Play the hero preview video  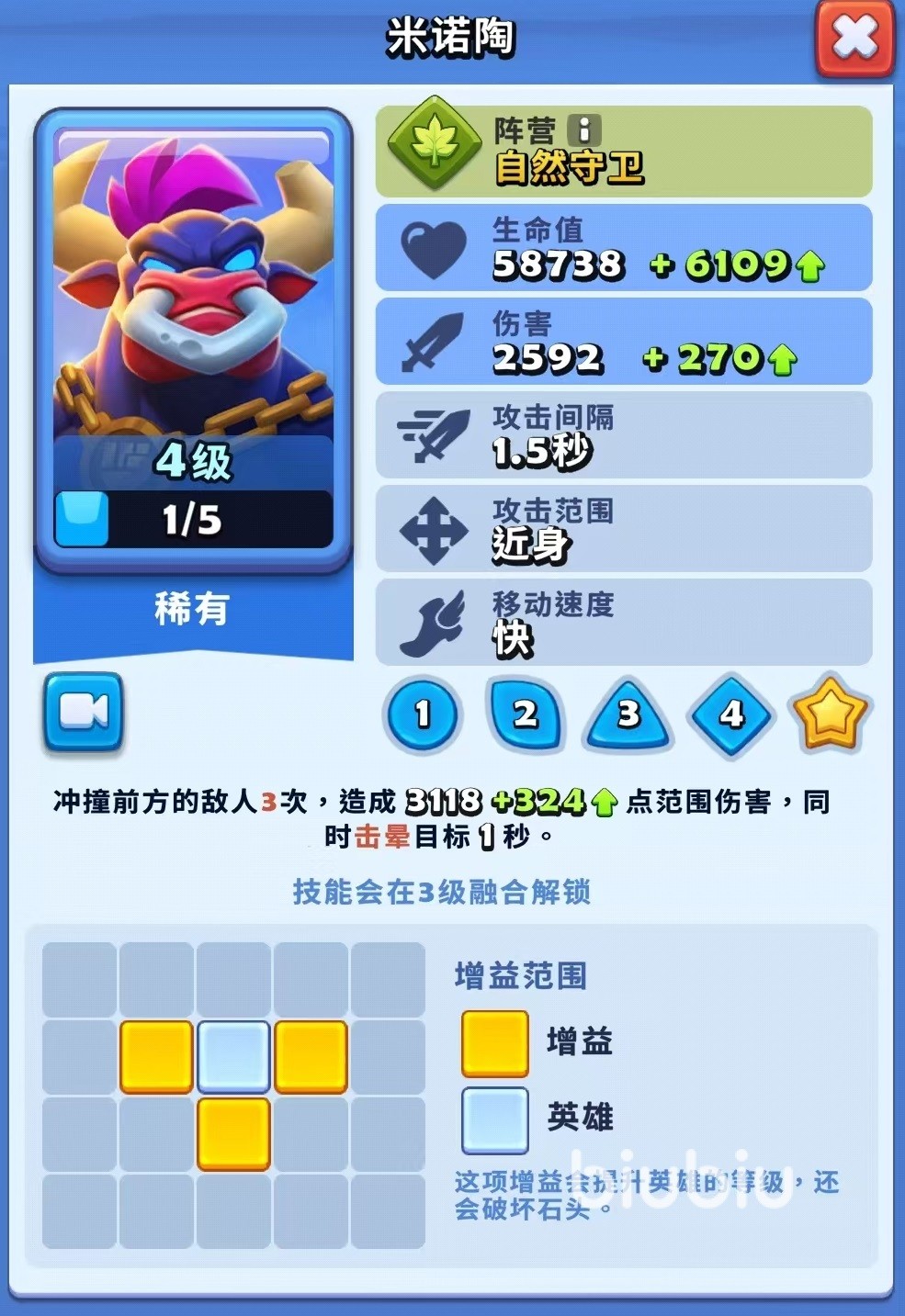click(84, 712)
